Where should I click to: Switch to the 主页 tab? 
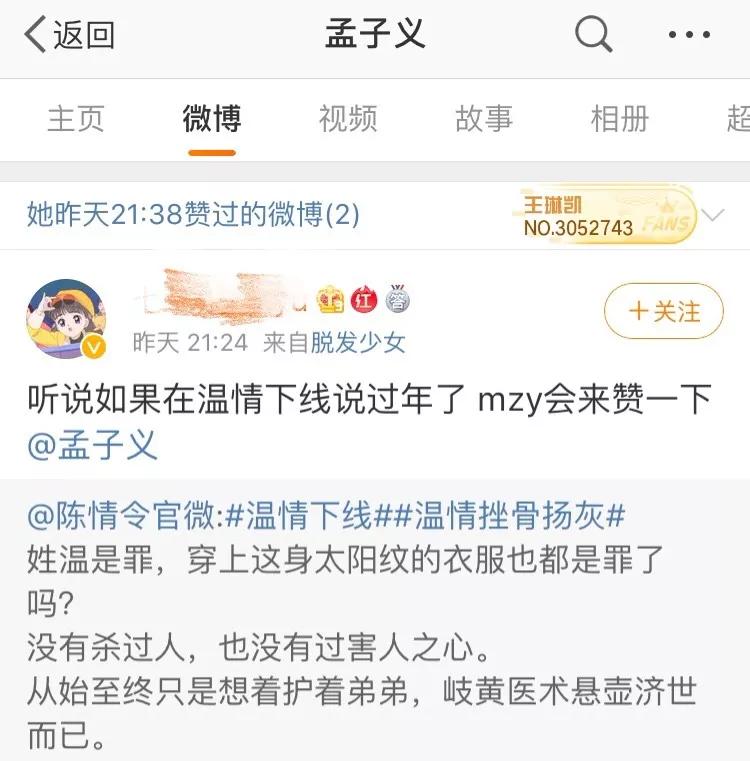[75, 119]
